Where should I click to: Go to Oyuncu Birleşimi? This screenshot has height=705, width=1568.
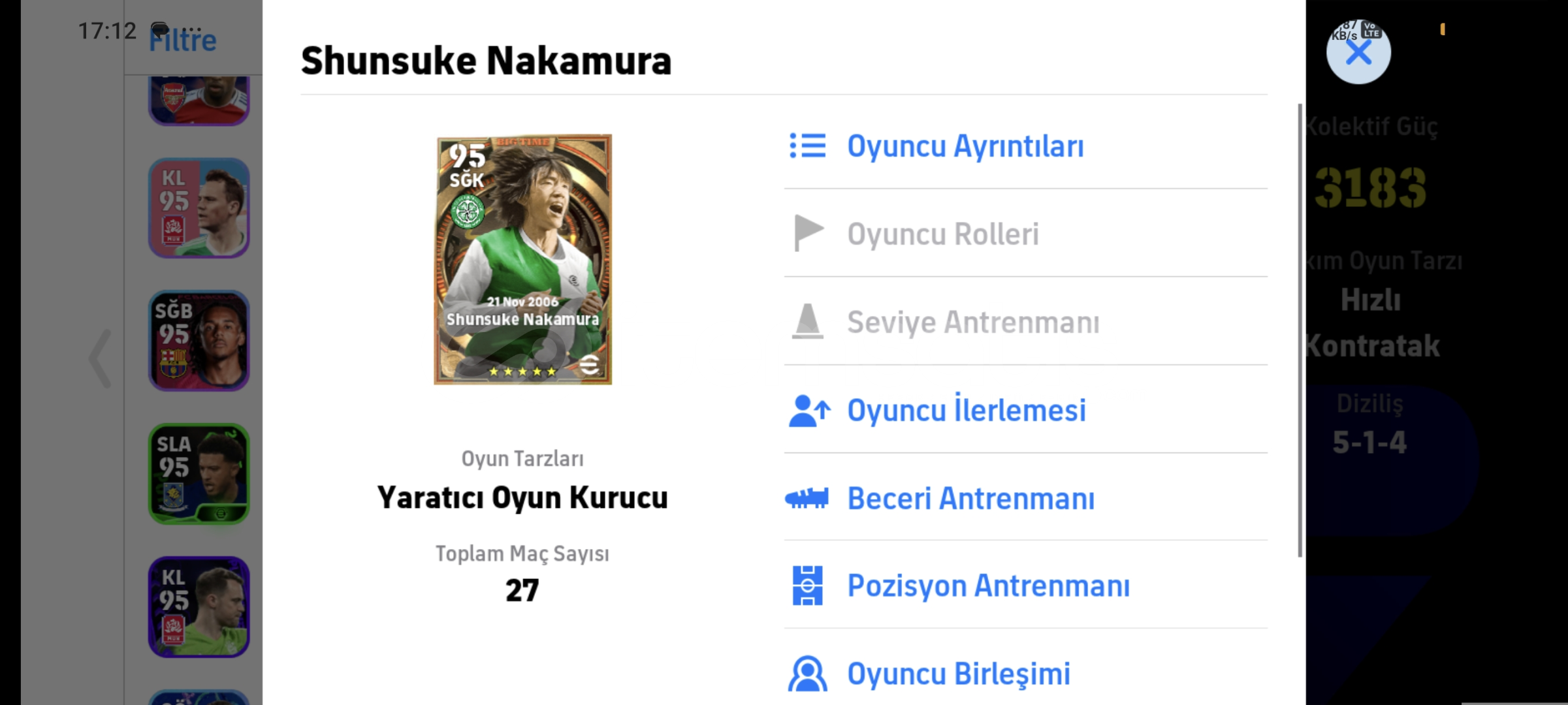coord(958,674)
